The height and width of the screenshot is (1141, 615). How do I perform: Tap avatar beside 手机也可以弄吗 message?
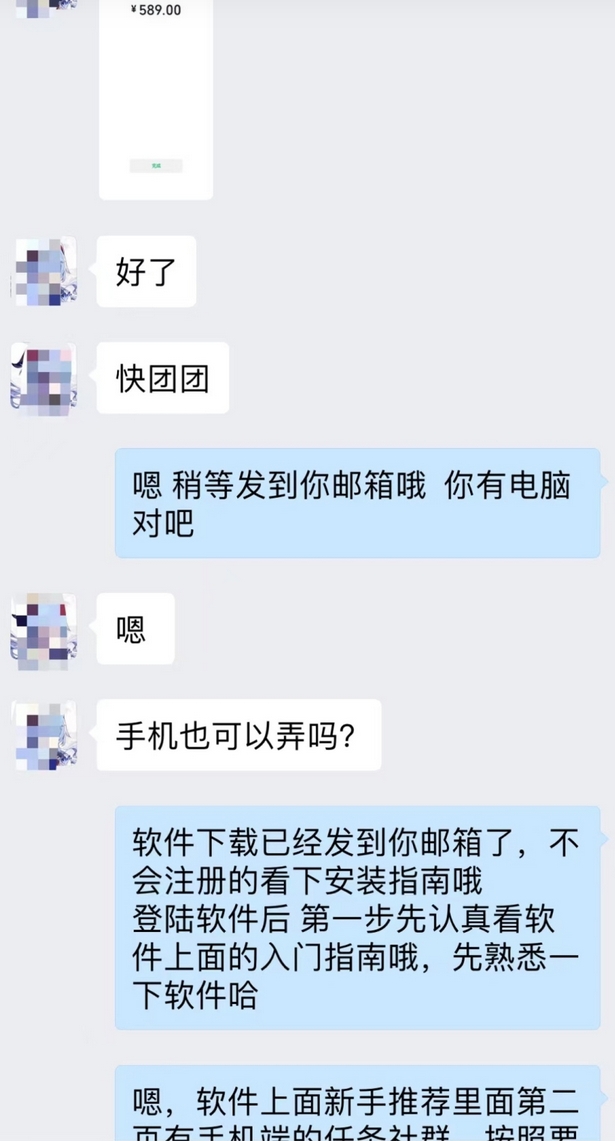(43, 735)
